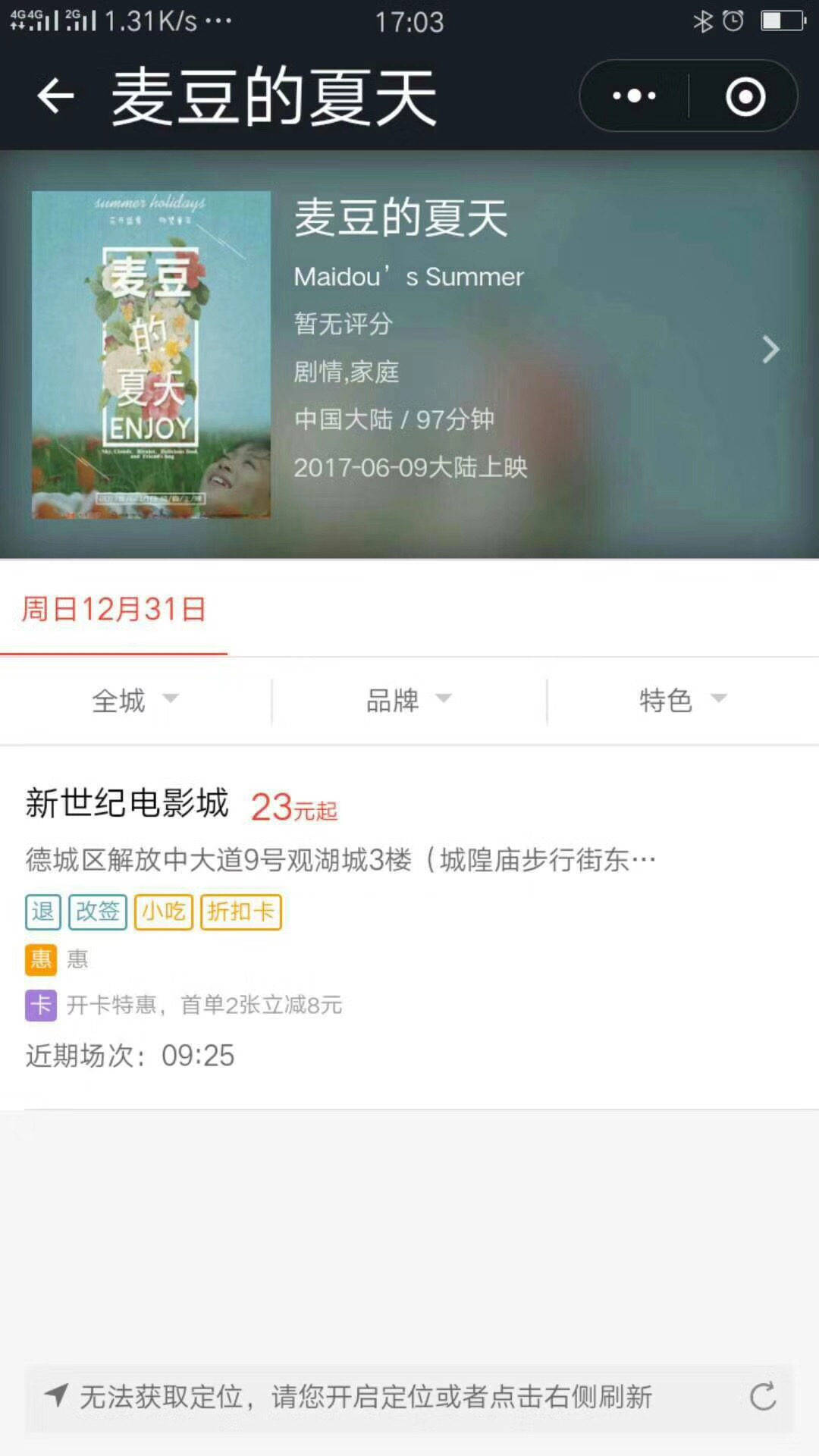This screenshot has width=819, height=1456.
Task: Select the 周日12月31日 date tab
Action: pyautogui.click(x=114, y=609)
